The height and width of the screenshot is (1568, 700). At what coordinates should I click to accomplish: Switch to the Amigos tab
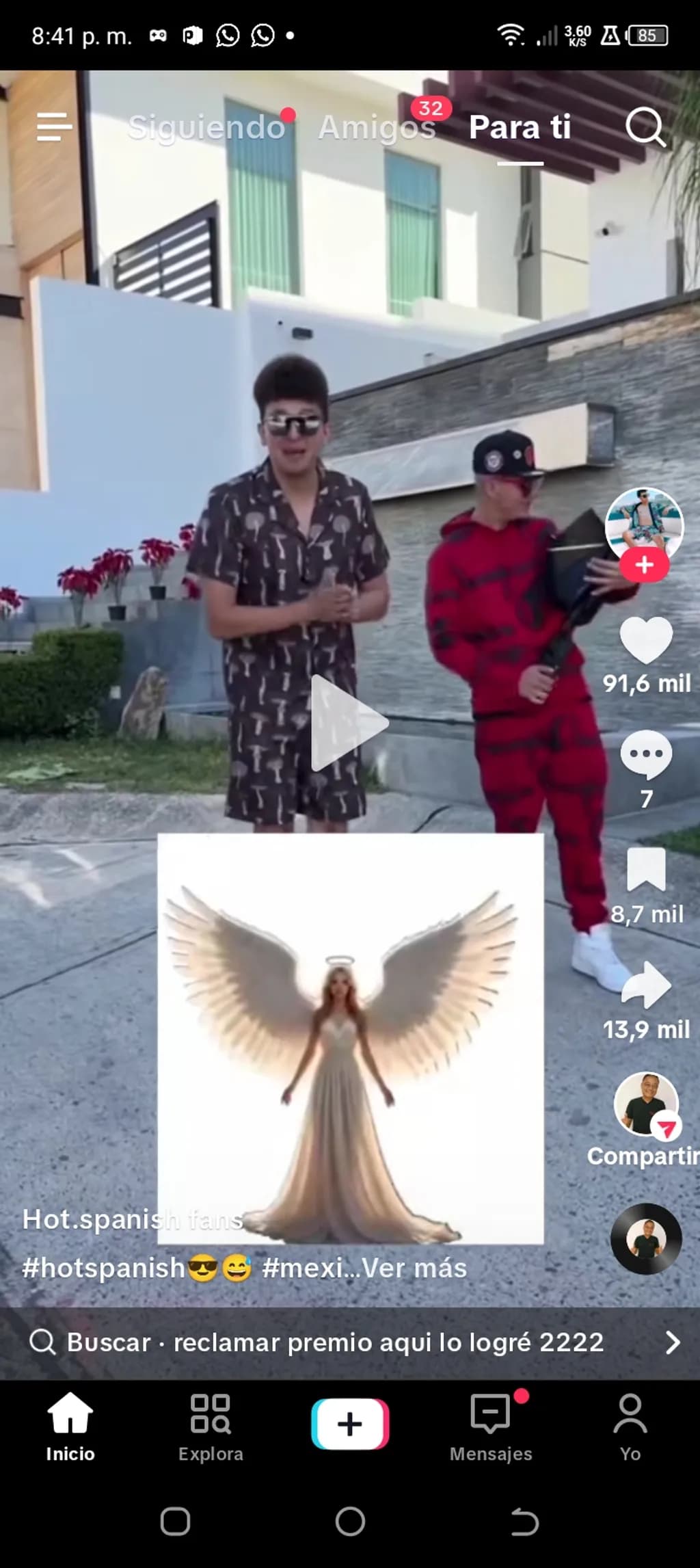click(x=377, y=127)
